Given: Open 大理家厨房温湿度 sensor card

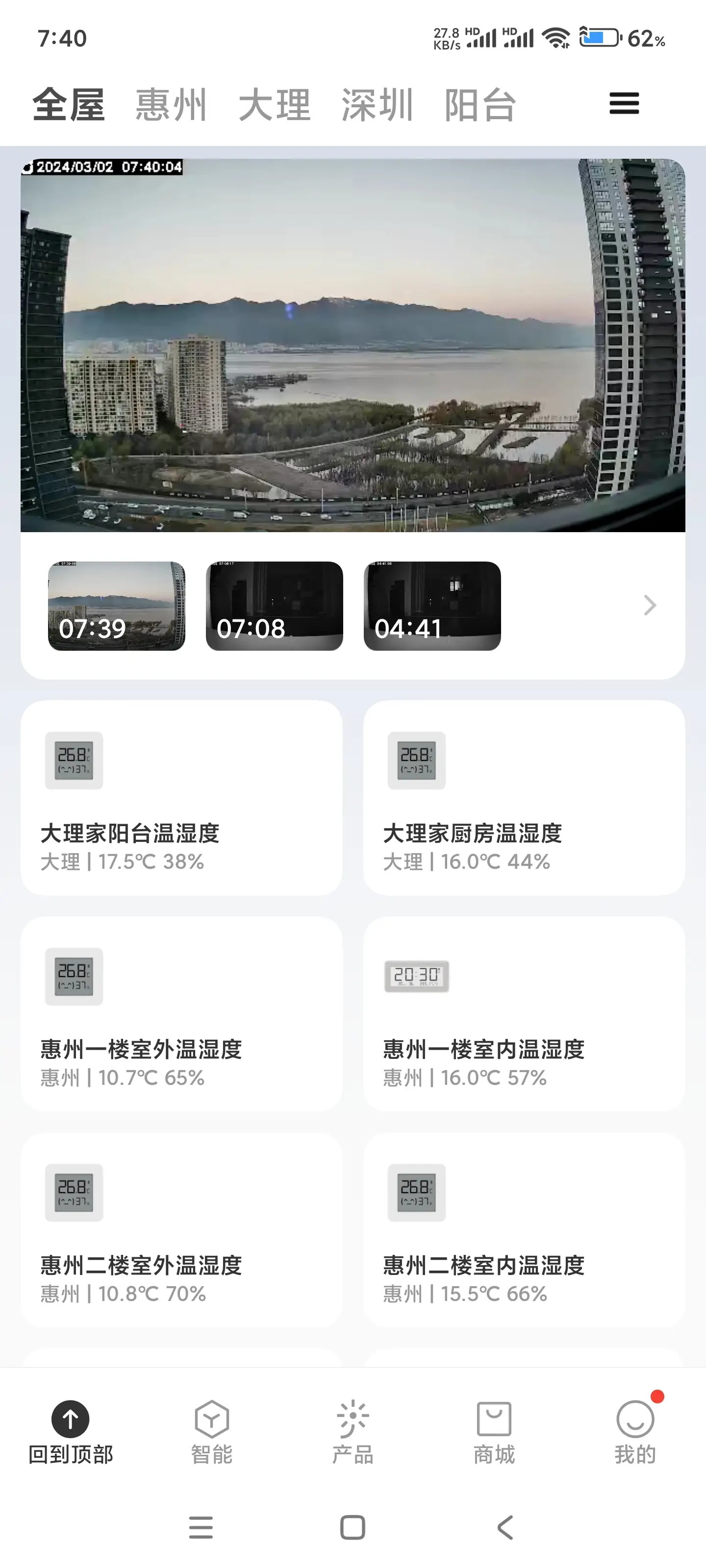Looking at the screenshot, I should pos(524,797).
